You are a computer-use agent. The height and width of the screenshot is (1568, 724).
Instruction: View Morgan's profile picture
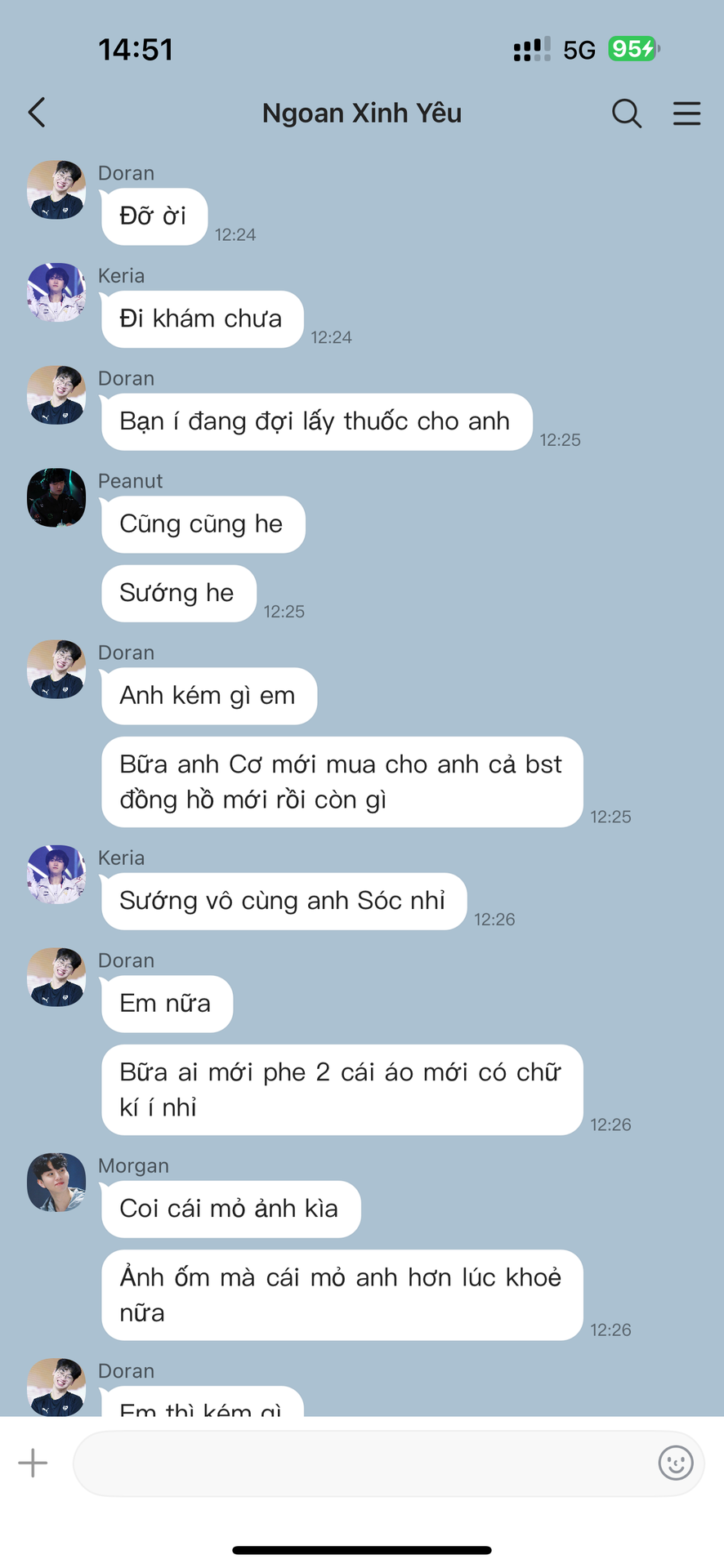point(56,1182)
